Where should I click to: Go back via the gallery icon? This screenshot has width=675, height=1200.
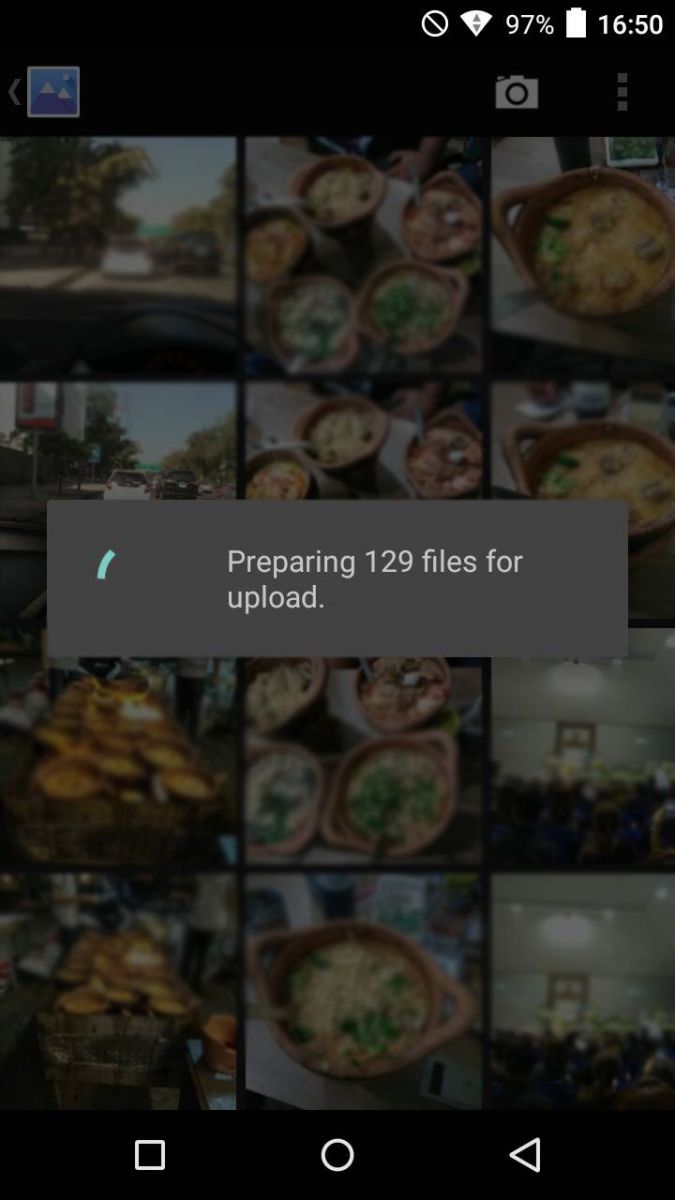click(x=45, y=92)
